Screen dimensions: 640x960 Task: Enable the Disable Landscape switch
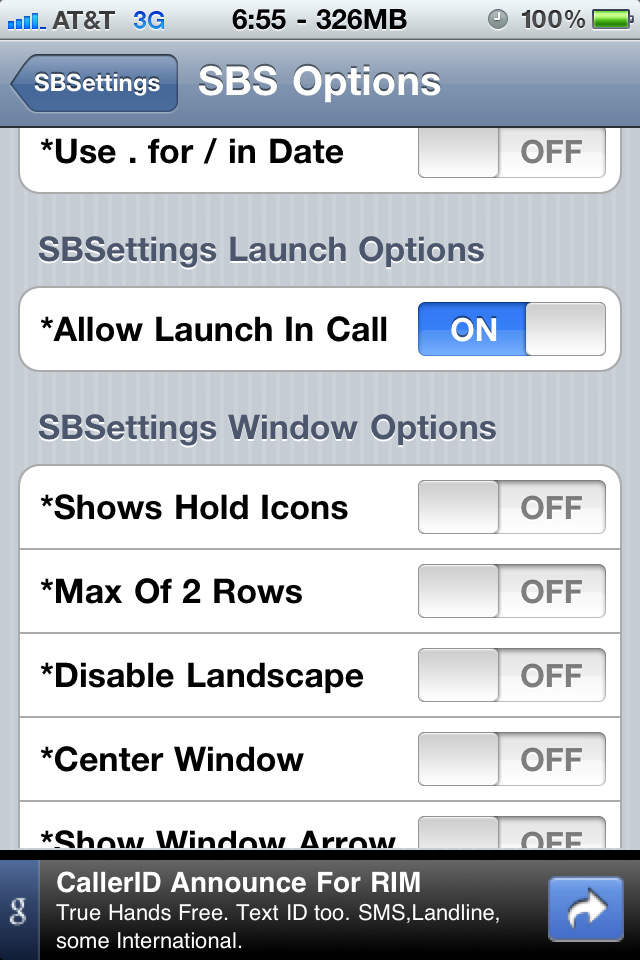pos(511,676)
